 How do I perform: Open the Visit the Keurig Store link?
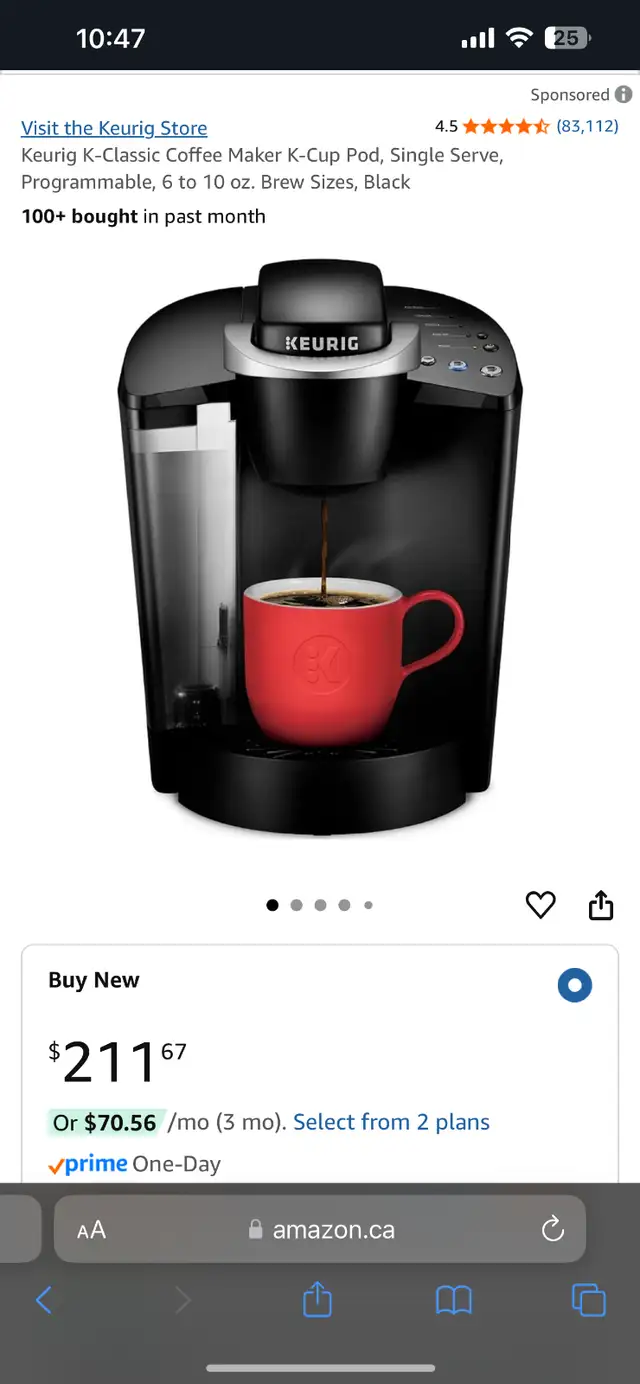(114, 128)
